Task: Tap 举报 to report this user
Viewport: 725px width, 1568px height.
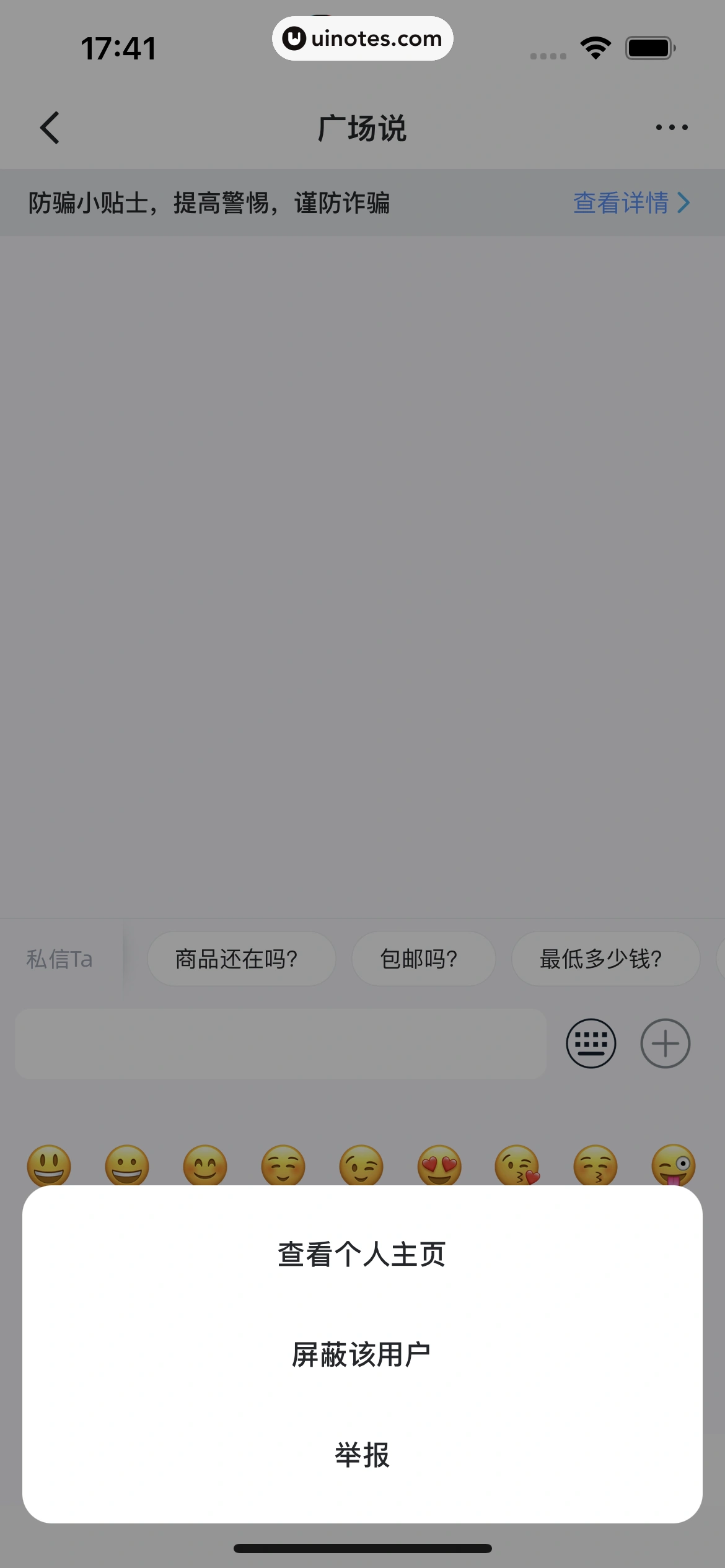Action: click(362, 1455)
